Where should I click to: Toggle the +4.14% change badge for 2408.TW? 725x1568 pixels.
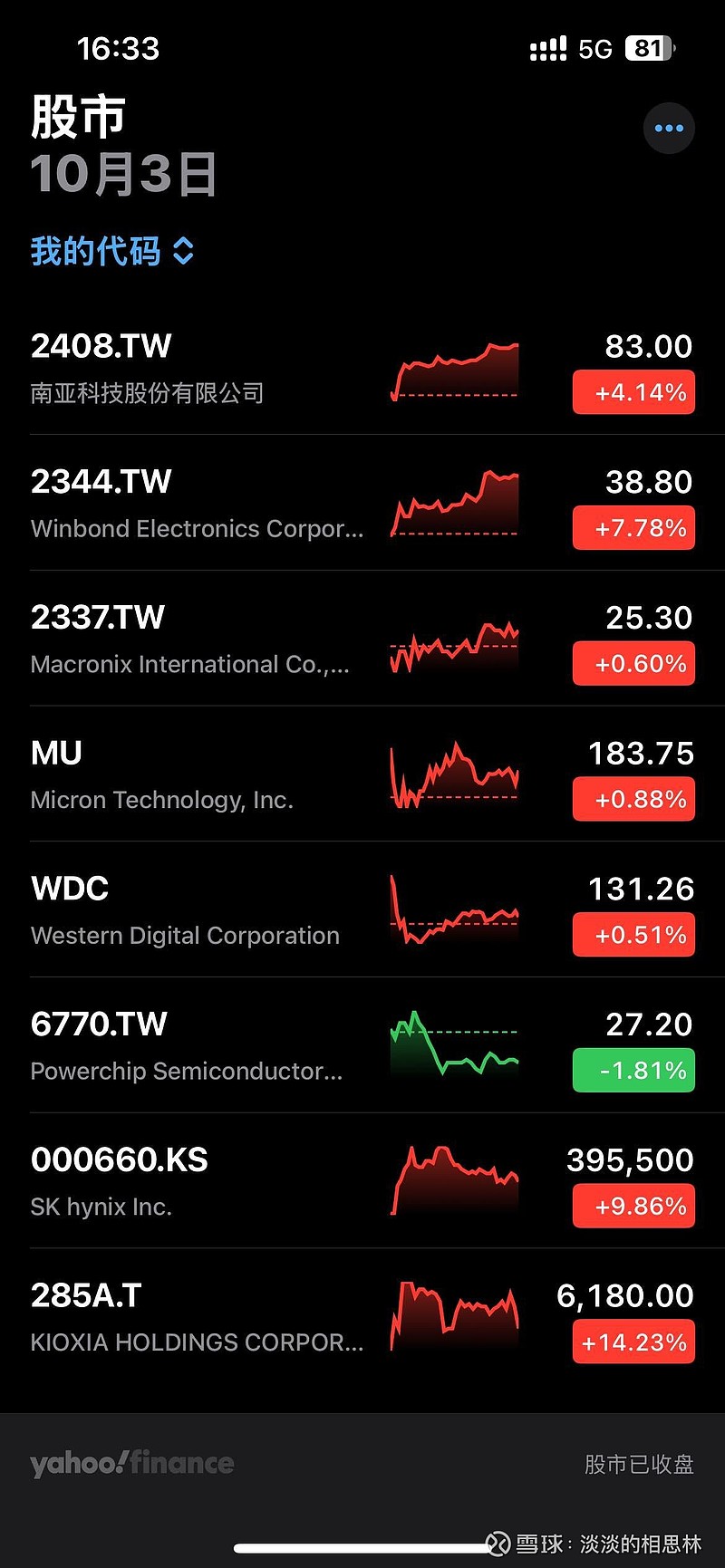pos(633,392)
